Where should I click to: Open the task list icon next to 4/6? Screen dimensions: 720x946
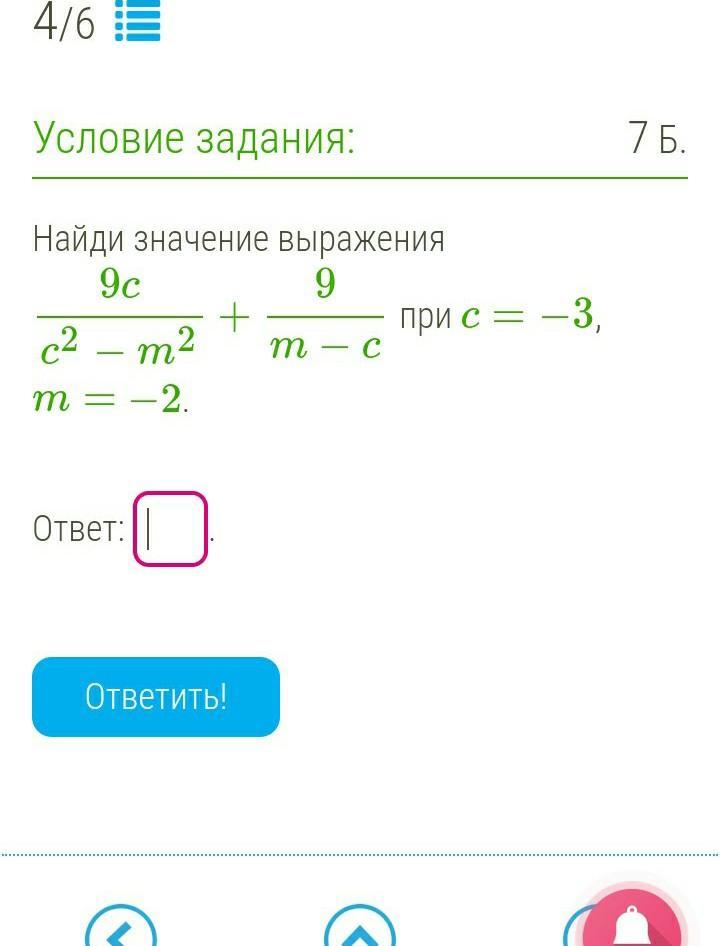(137, 21)
